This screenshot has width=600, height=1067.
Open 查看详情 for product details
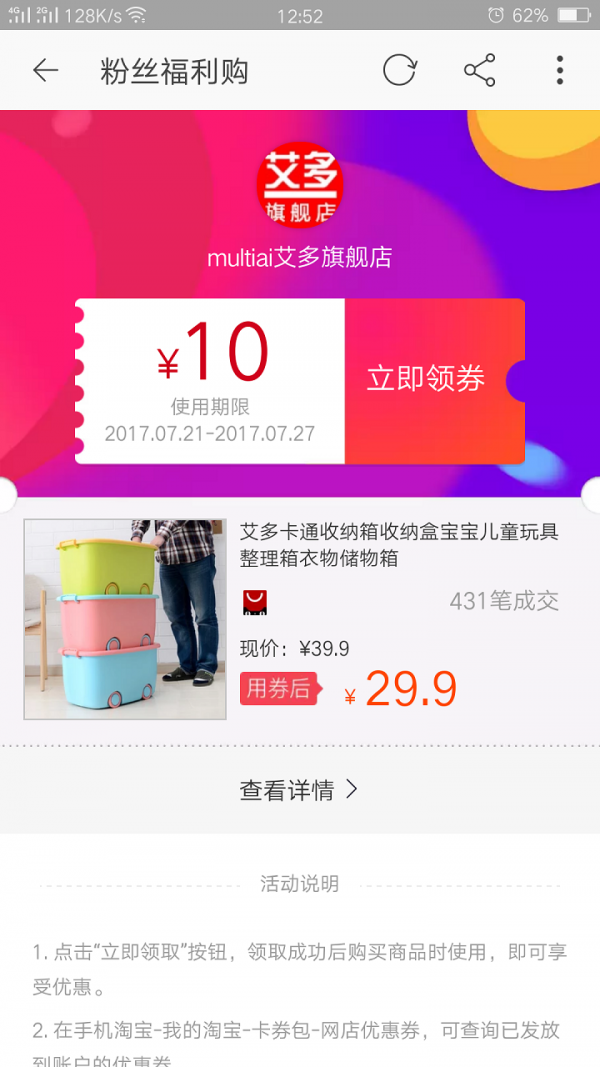click(298, 790)
